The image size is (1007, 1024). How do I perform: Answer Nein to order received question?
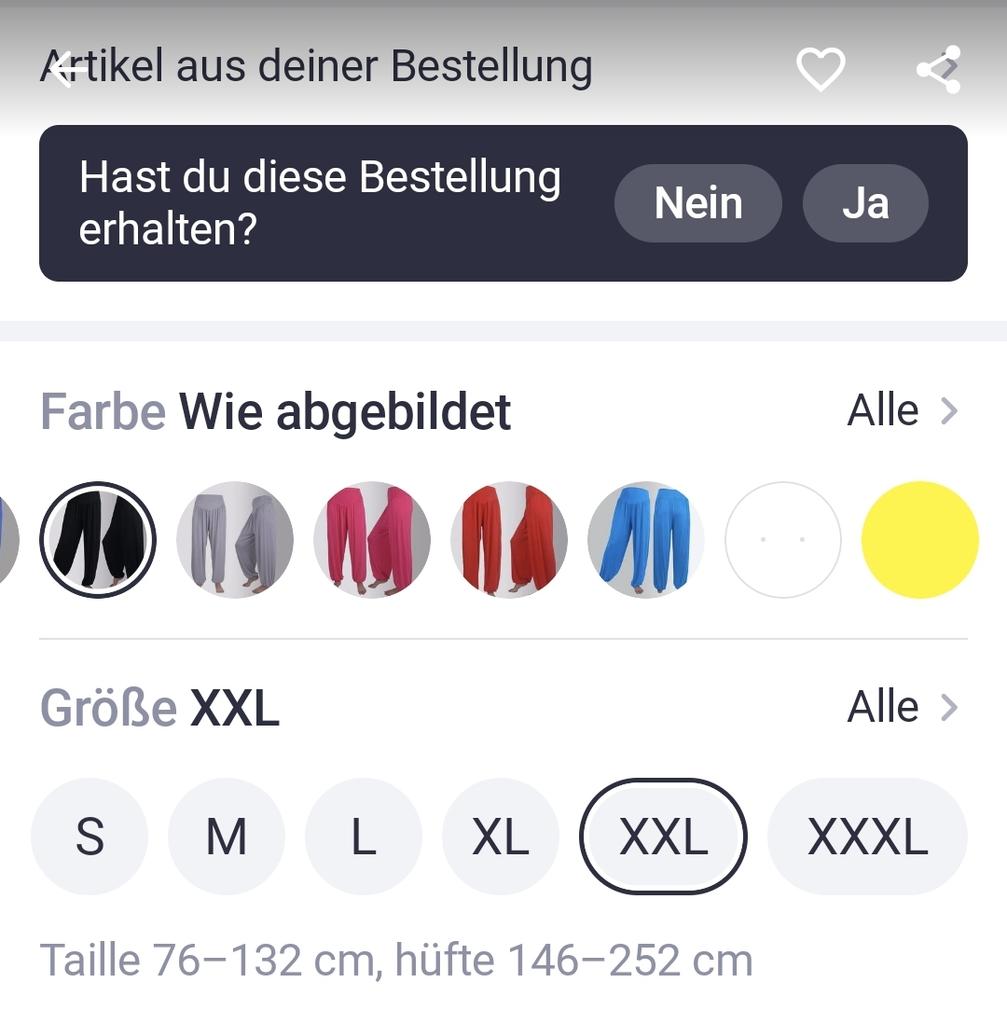coord(698,203)
